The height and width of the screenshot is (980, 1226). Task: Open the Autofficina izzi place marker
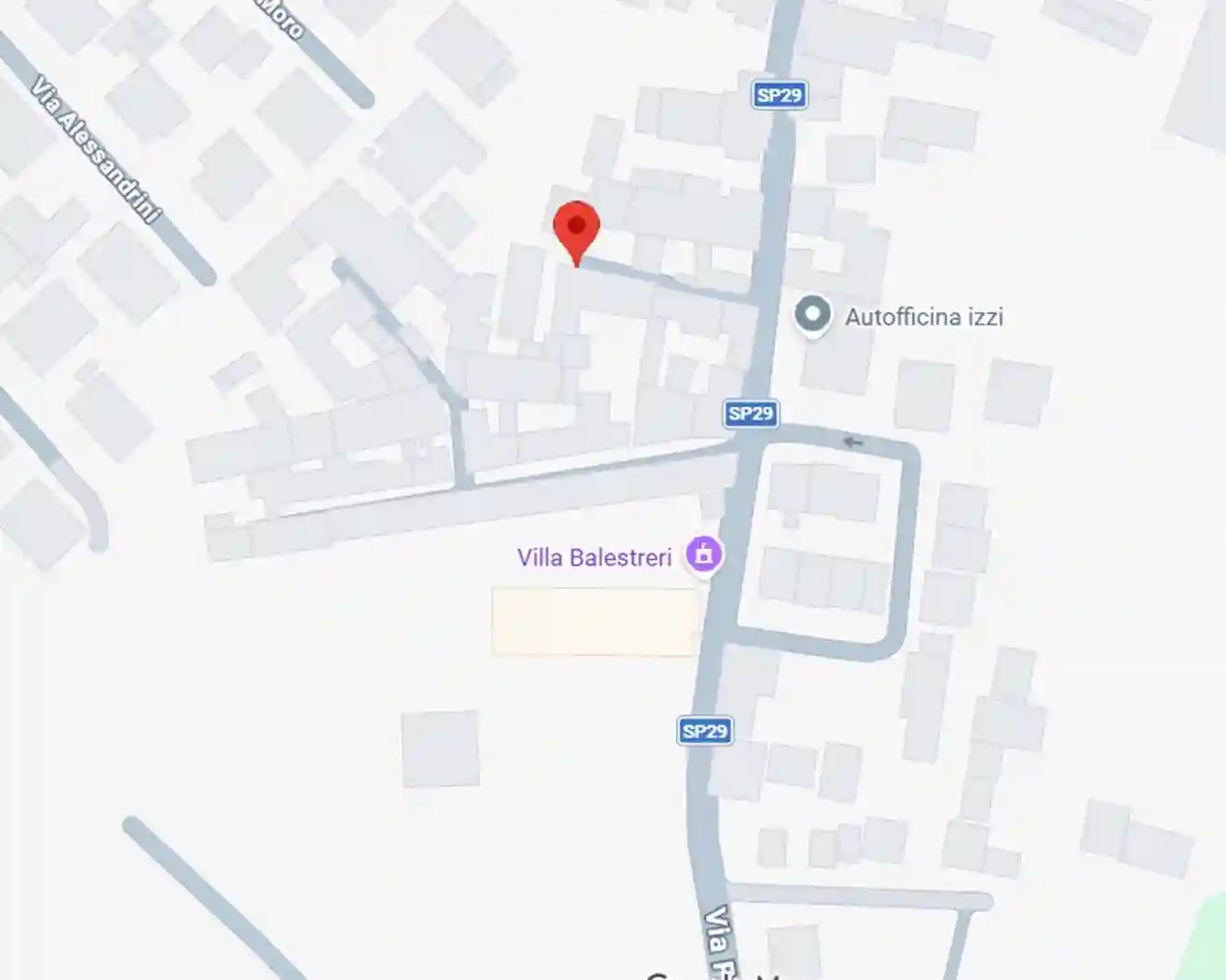coord(812,315)
